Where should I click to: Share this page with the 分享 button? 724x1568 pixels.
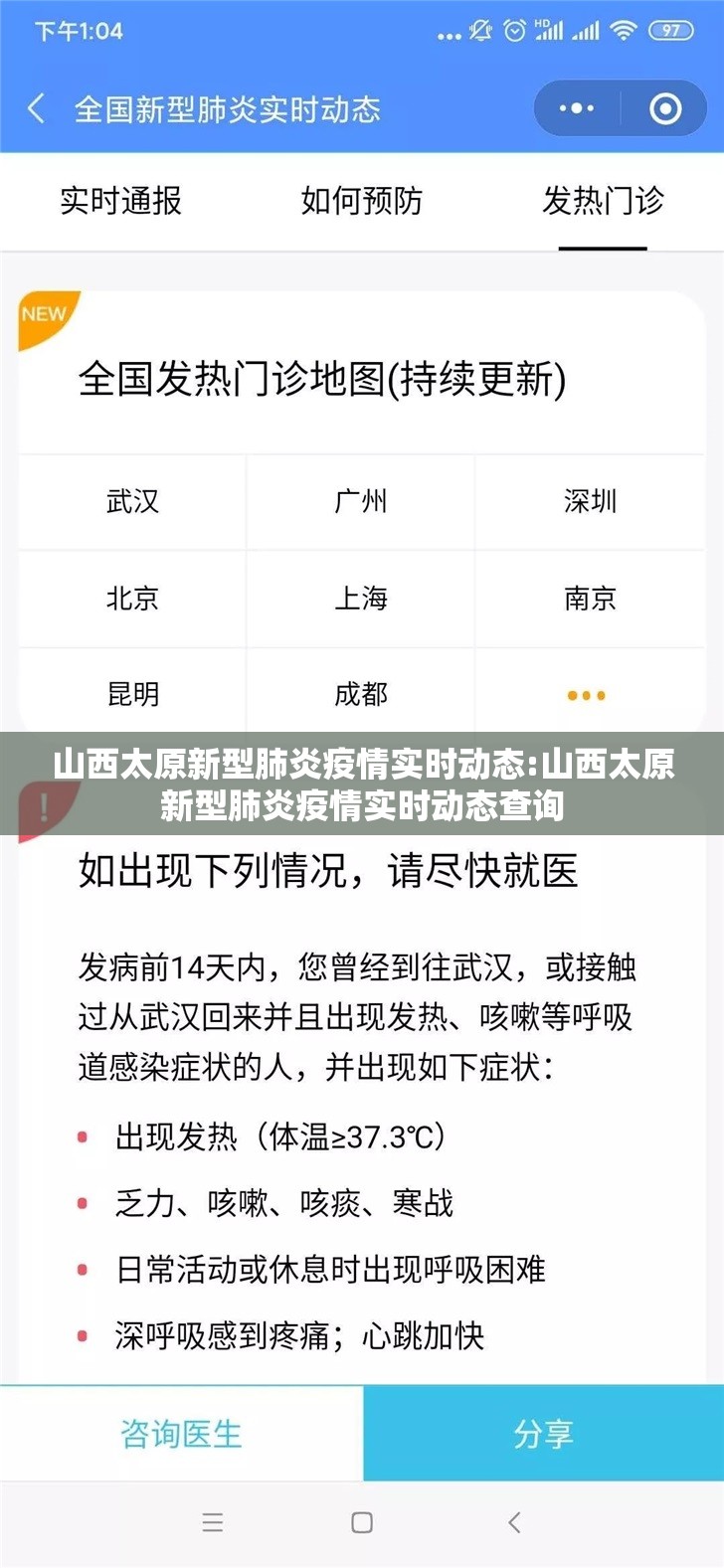[543, 1433]
